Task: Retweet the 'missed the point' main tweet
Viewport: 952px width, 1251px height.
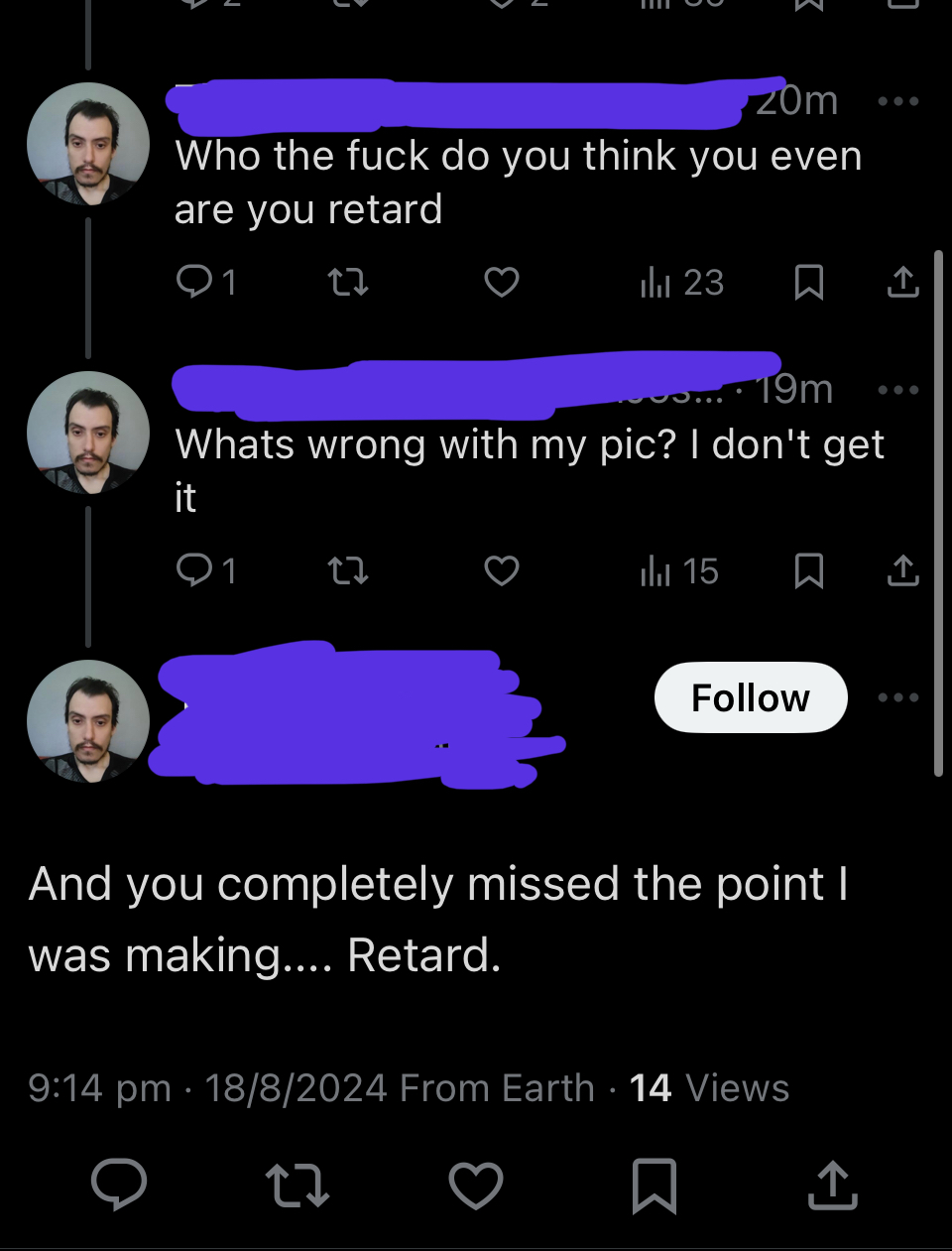Action: point(297,1185)
